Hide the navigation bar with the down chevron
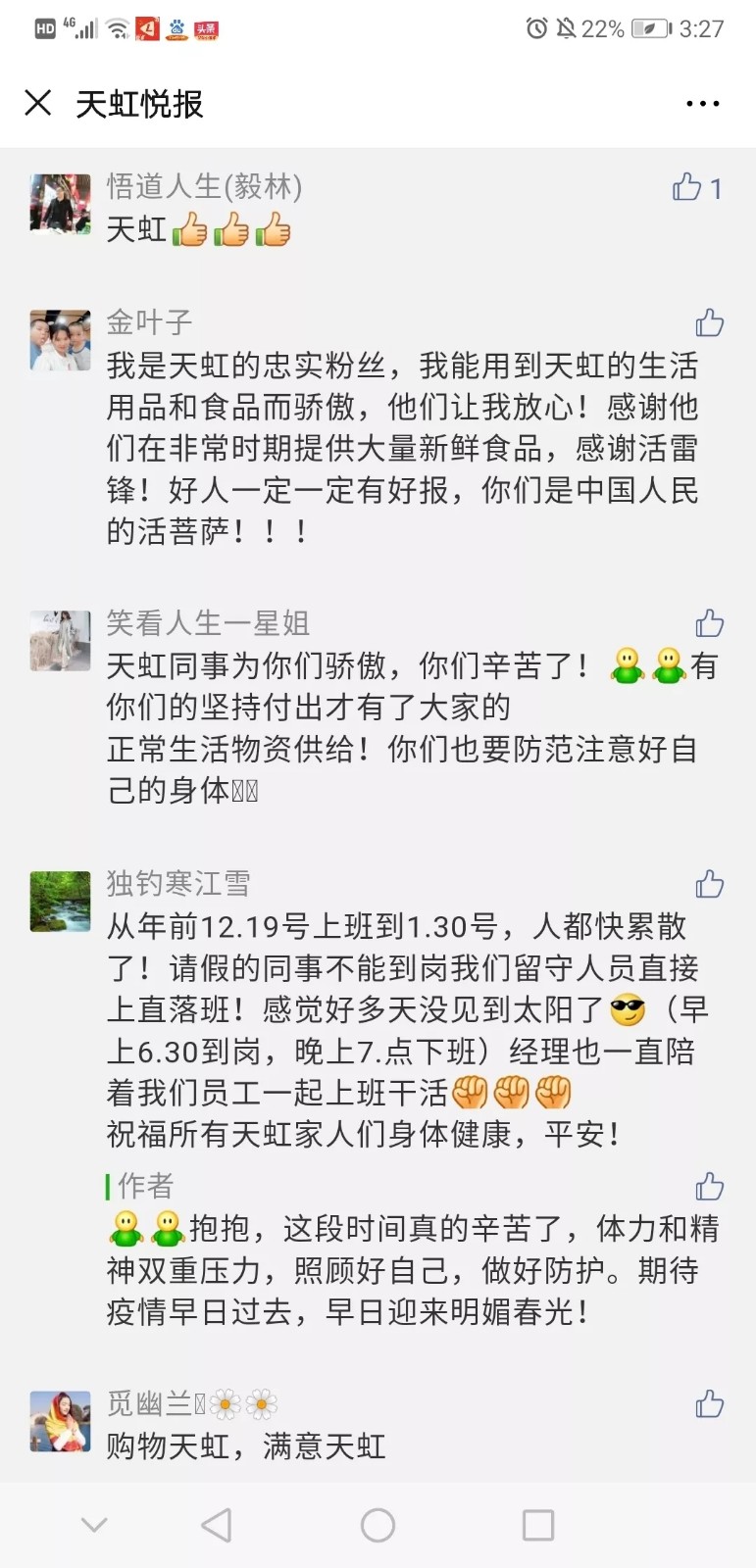The image size is (756, 1568). pos(94,1525)
